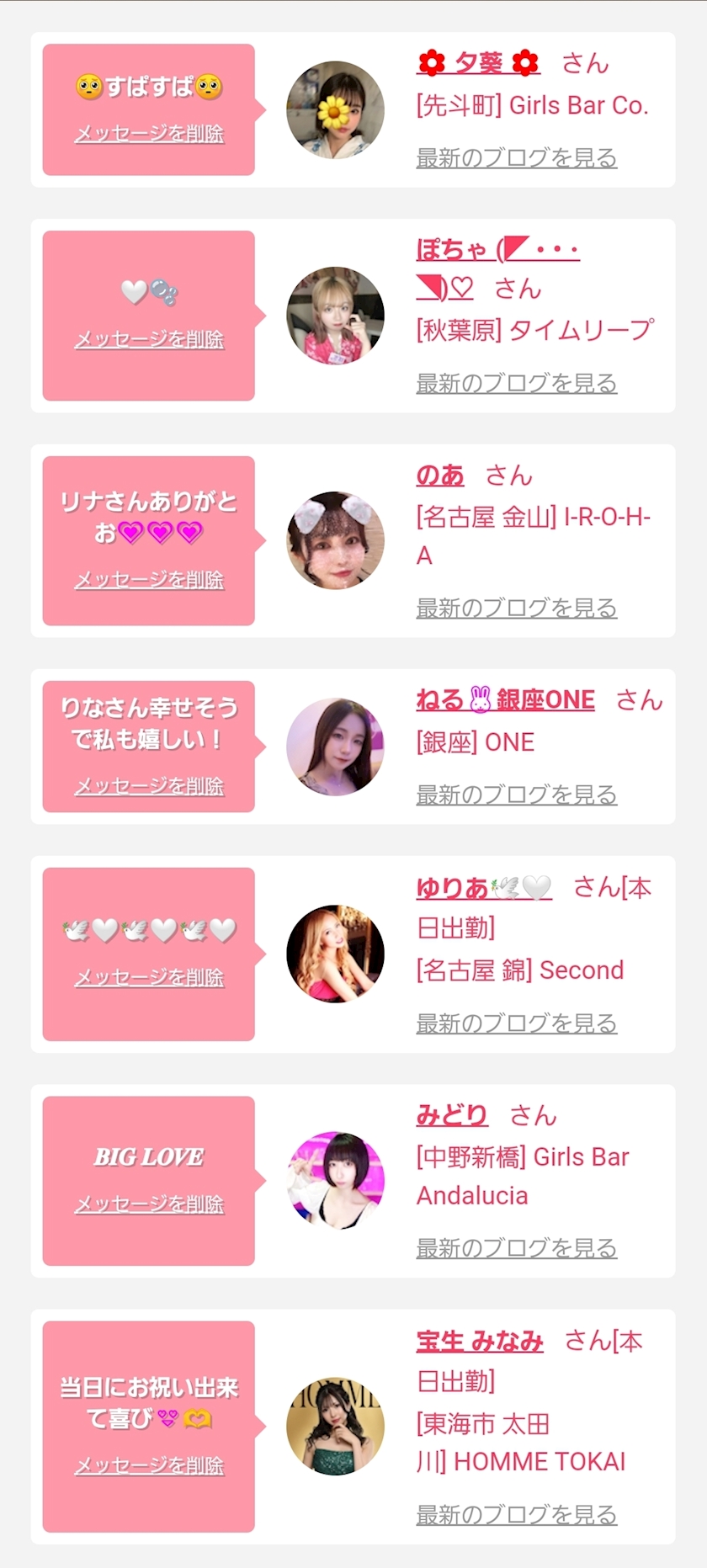
Task: View みどり's latest blog
Action: click(516, 1248)
